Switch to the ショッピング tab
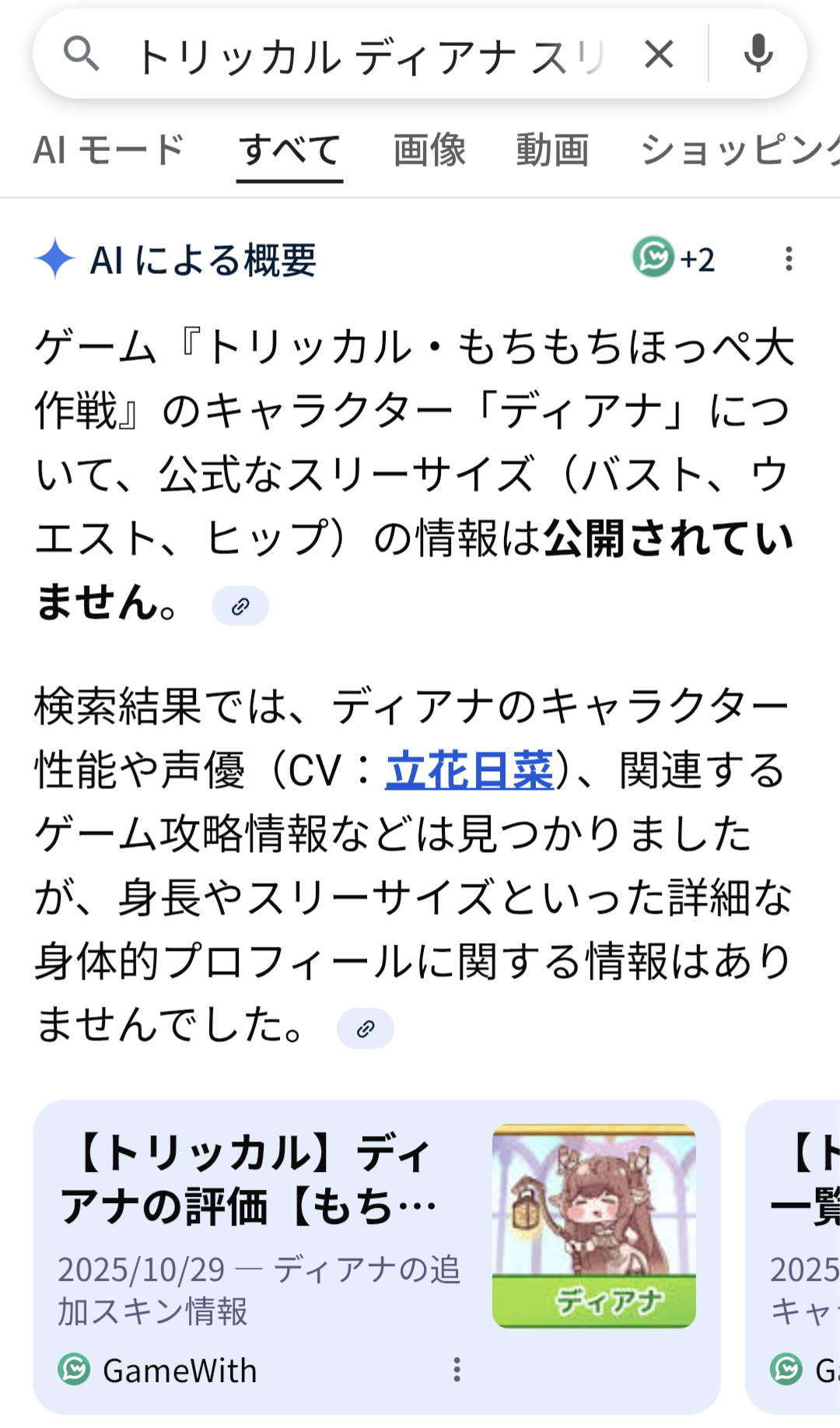 [x=739, y=150]
